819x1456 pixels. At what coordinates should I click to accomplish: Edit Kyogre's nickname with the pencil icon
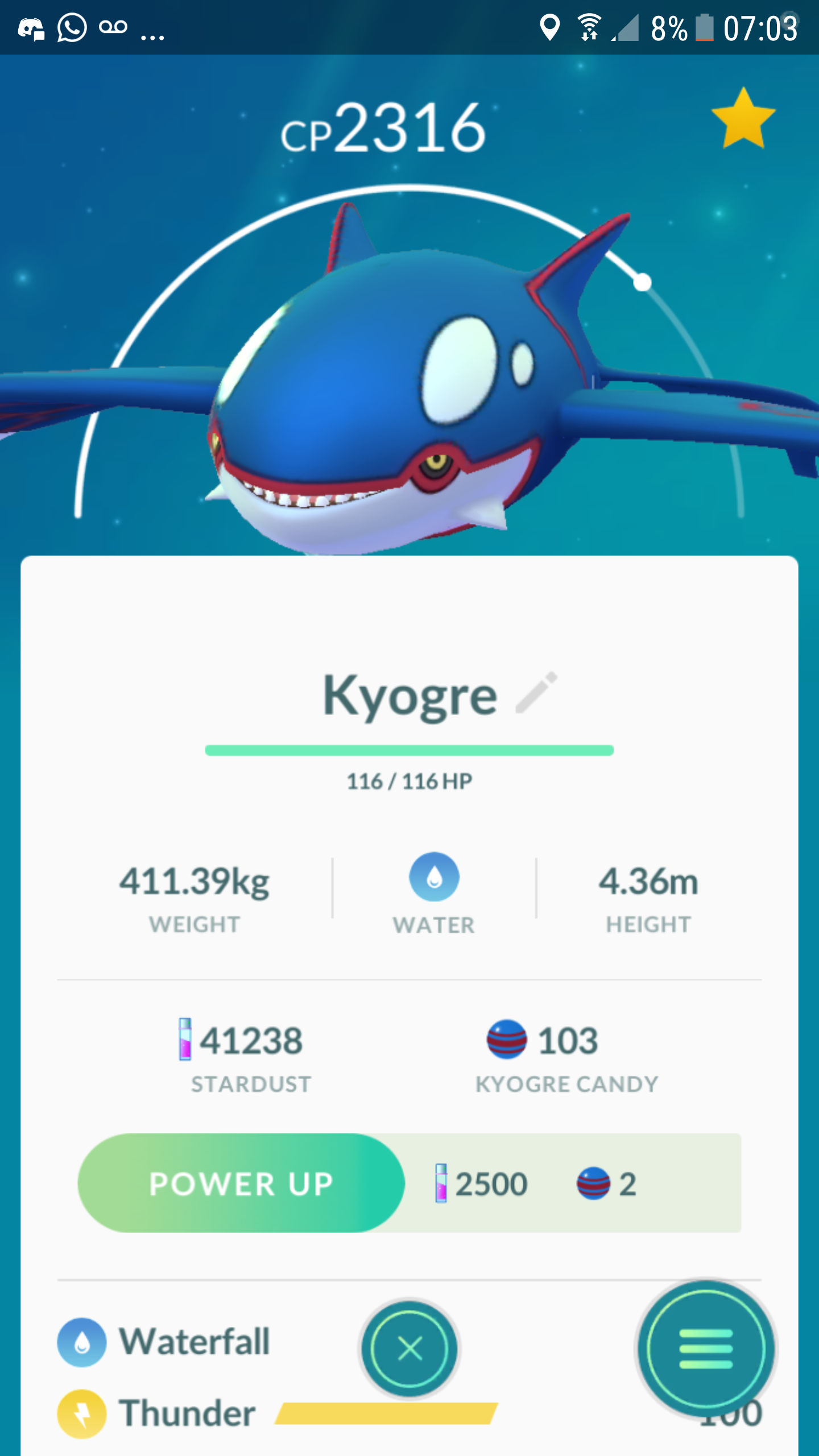tap(536, 692)
